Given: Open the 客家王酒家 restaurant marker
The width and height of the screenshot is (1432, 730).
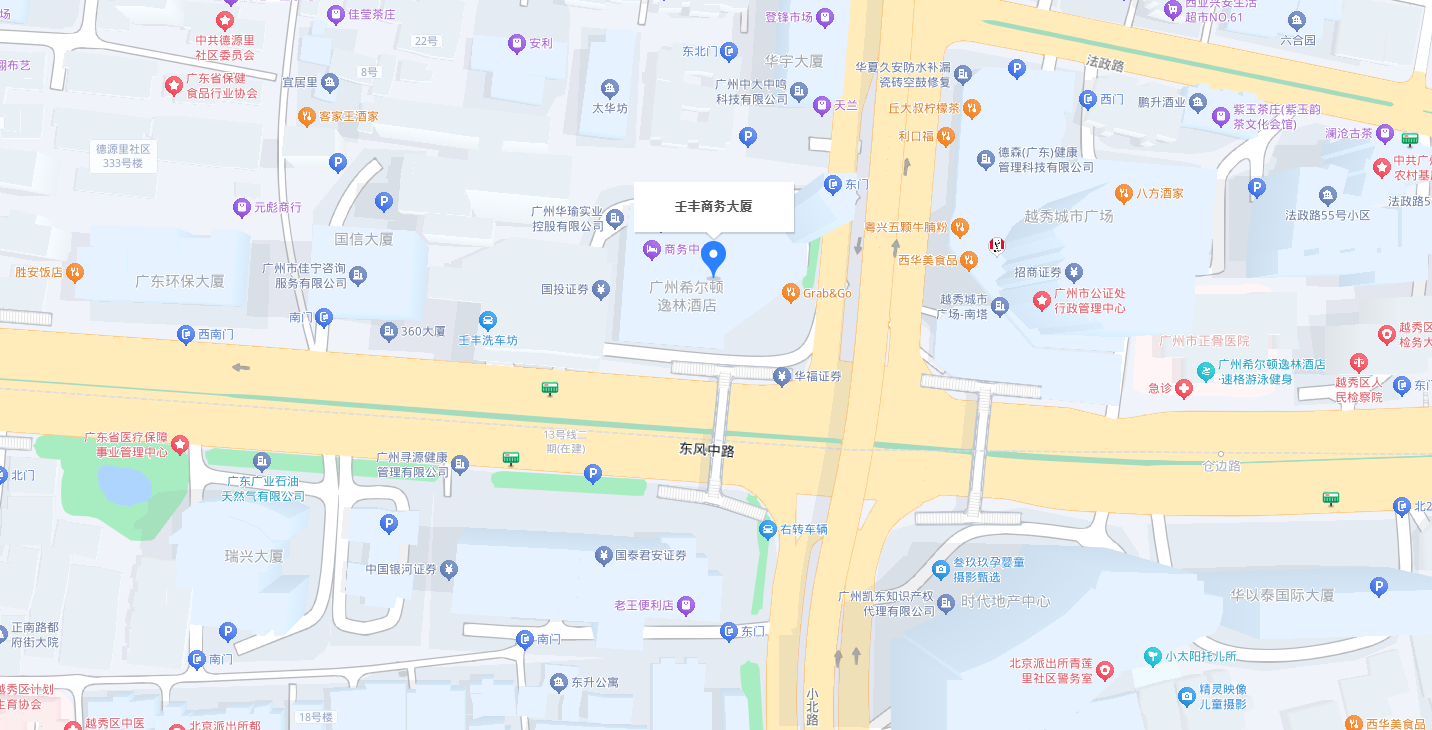Looking at the screenshot, I should click(307, 117).
